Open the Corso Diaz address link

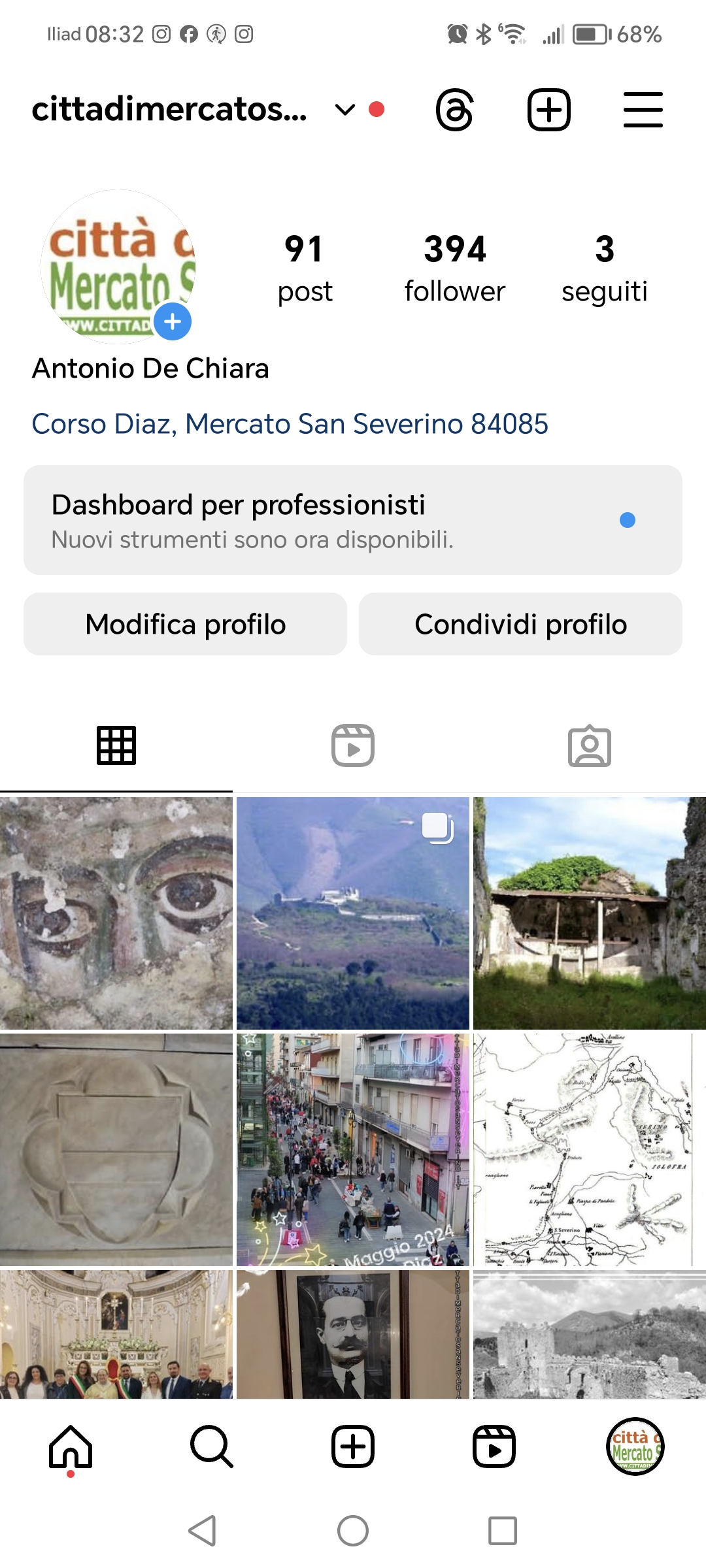pos(290,424)
